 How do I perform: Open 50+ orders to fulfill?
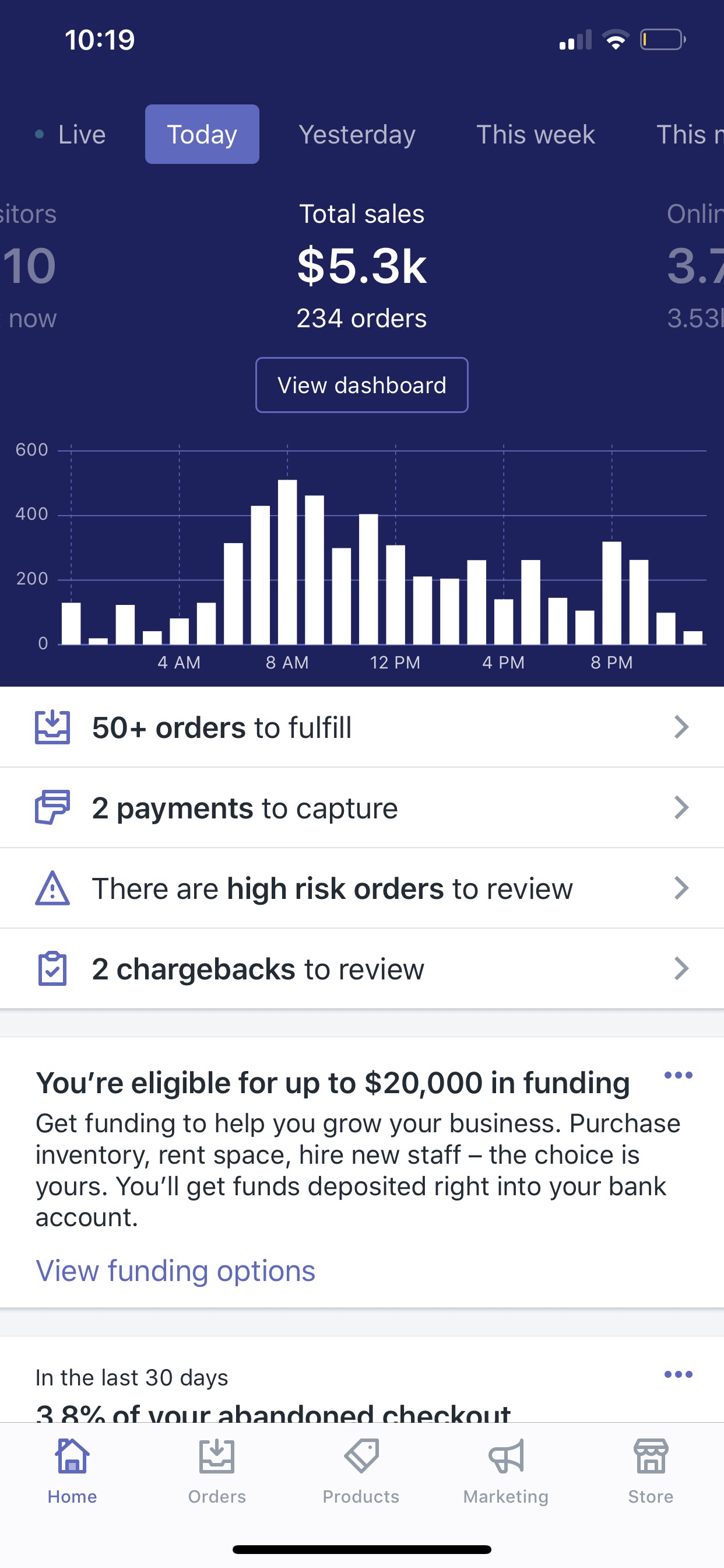coord(362,727)
